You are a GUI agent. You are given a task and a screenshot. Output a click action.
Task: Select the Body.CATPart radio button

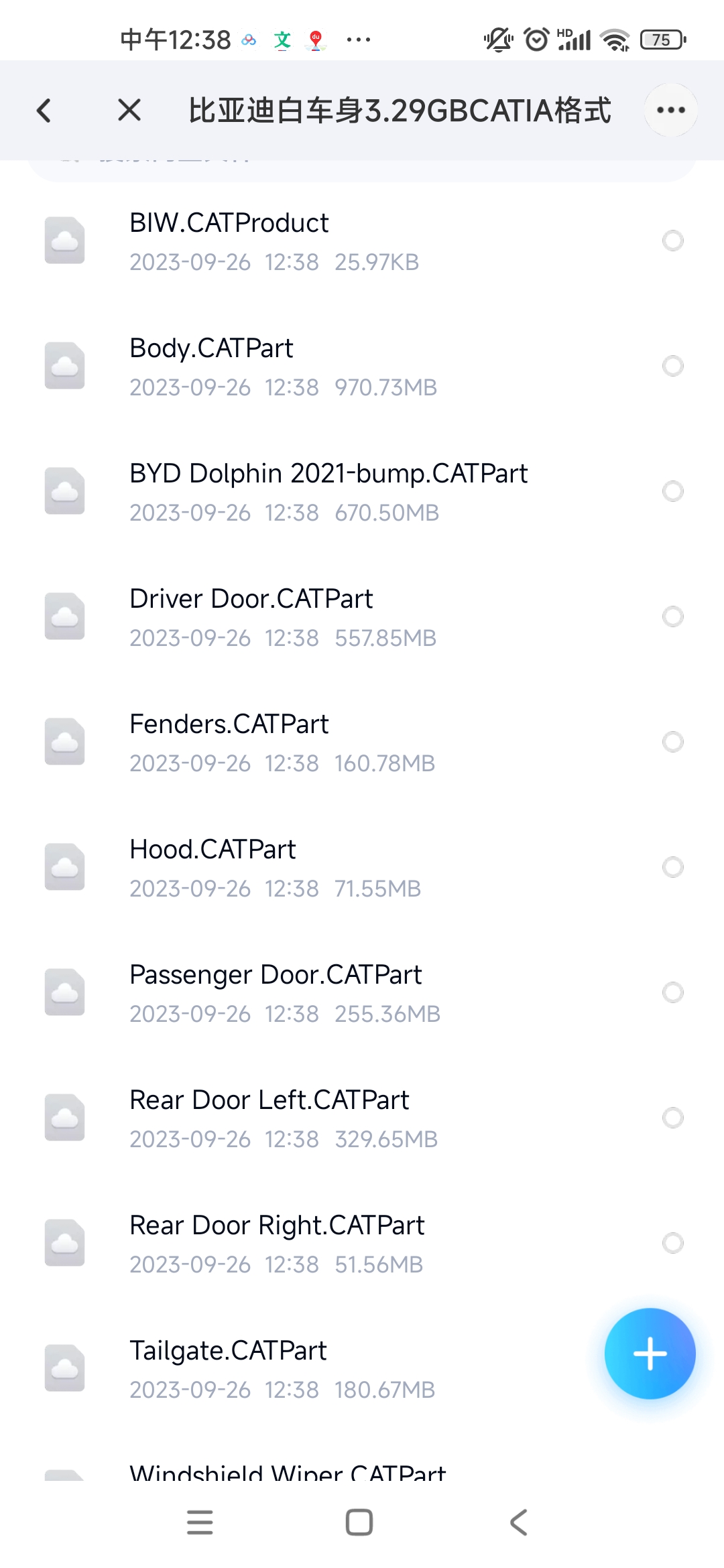tap(672, 366)
